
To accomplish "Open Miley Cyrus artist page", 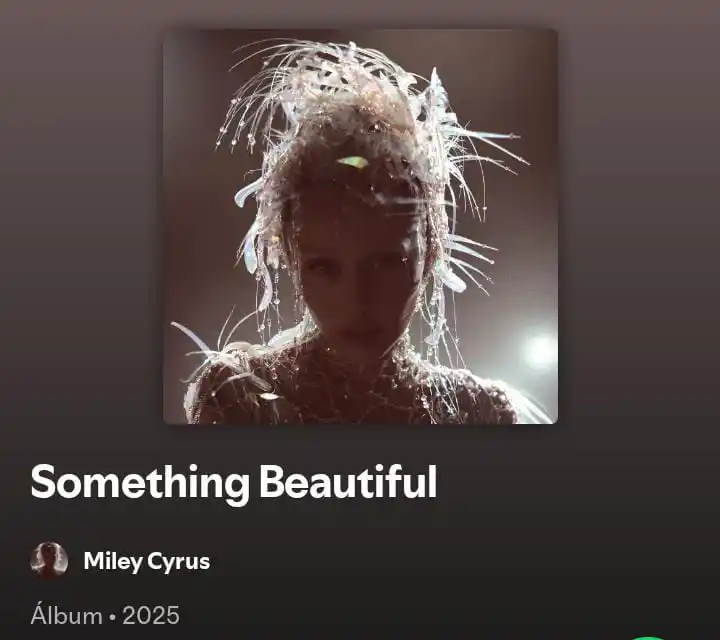I will [146, 561].
